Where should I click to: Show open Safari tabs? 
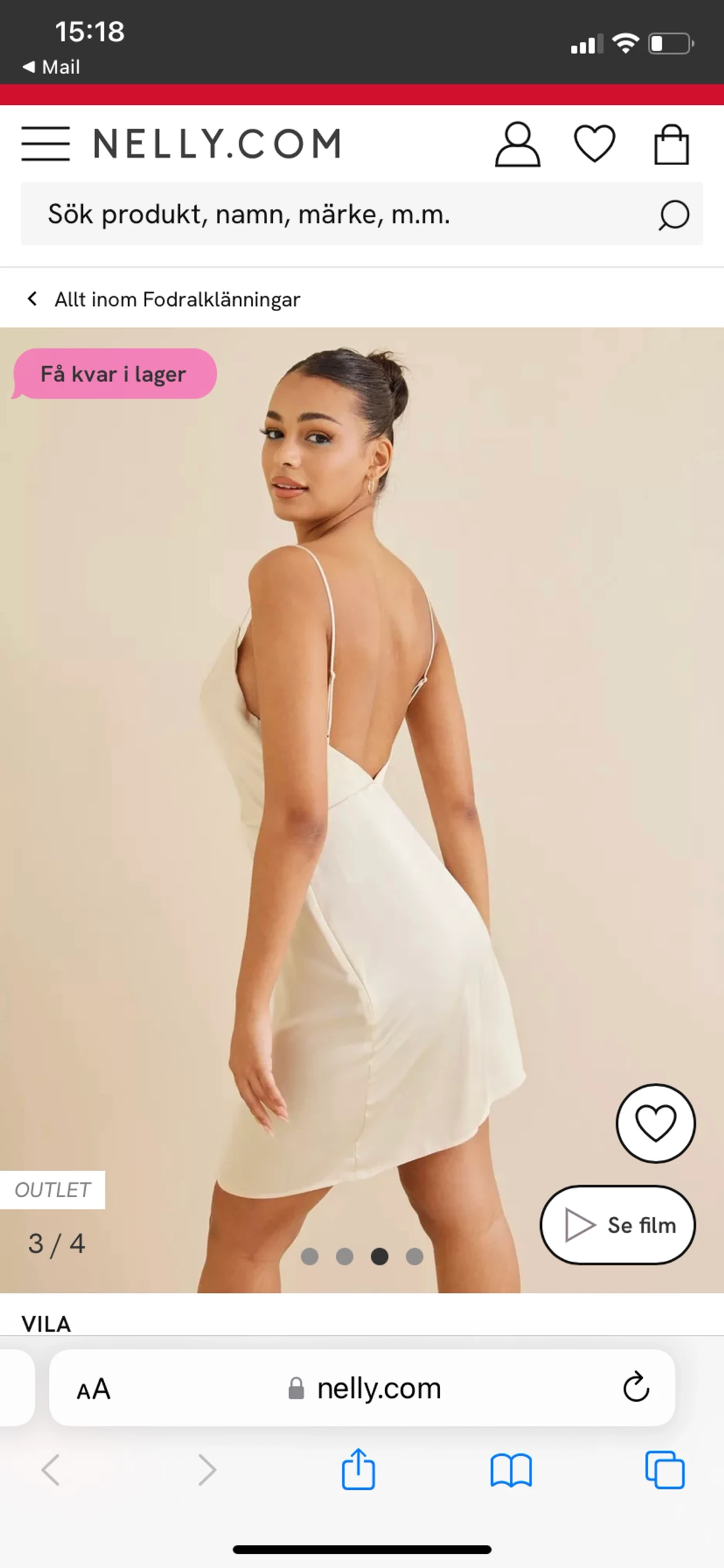click(665, 1470)
